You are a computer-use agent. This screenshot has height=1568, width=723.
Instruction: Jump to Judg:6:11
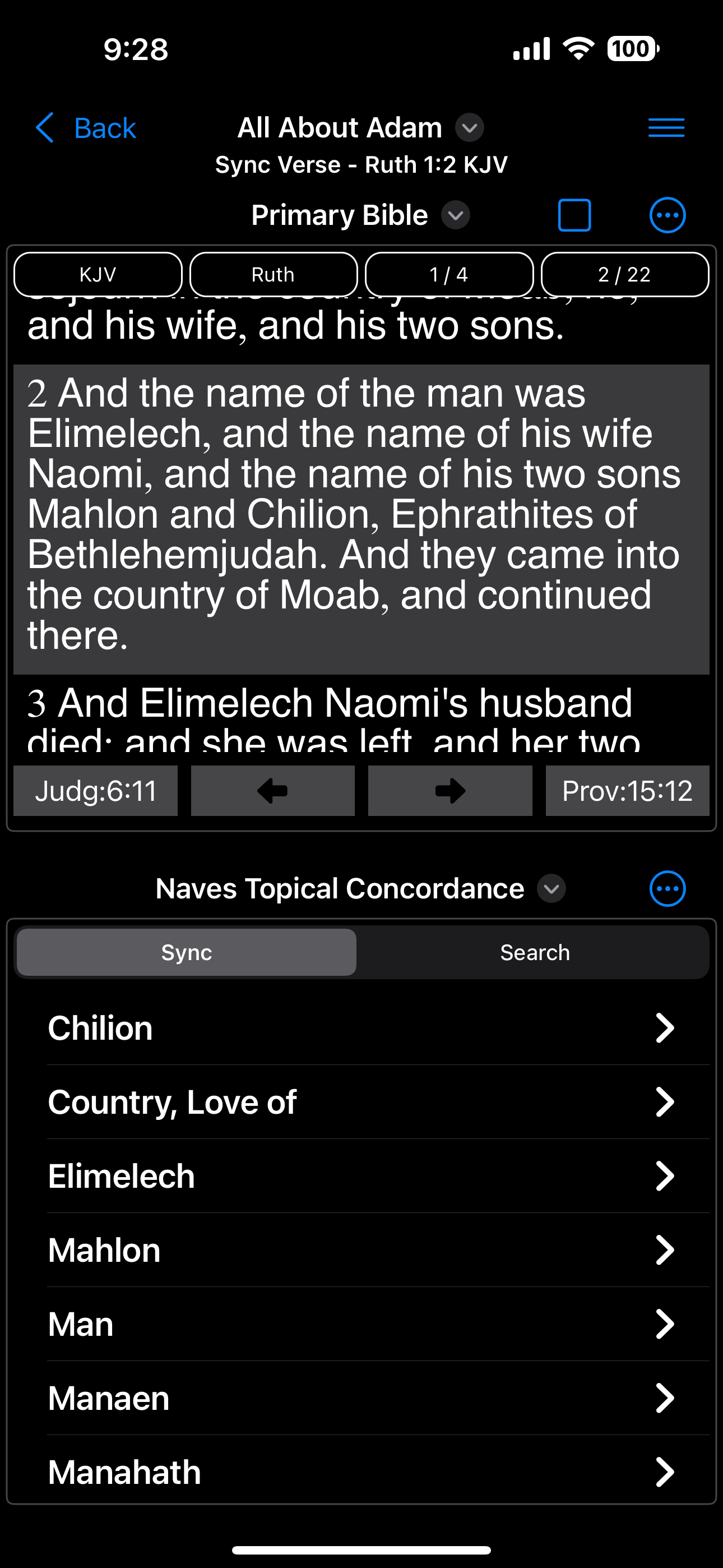click(95, 791)
